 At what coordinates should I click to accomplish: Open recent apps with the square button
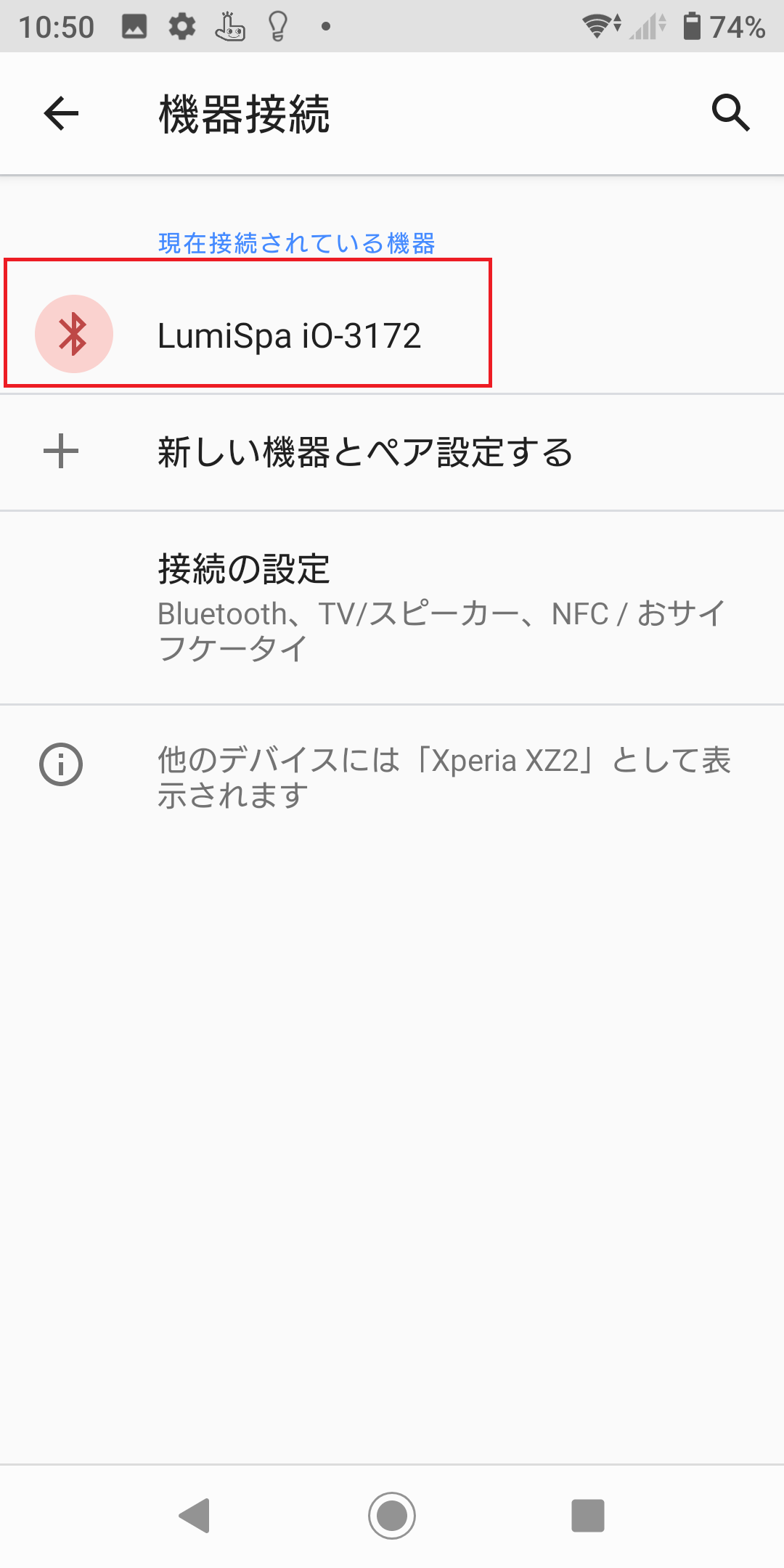coord(587,1516)
